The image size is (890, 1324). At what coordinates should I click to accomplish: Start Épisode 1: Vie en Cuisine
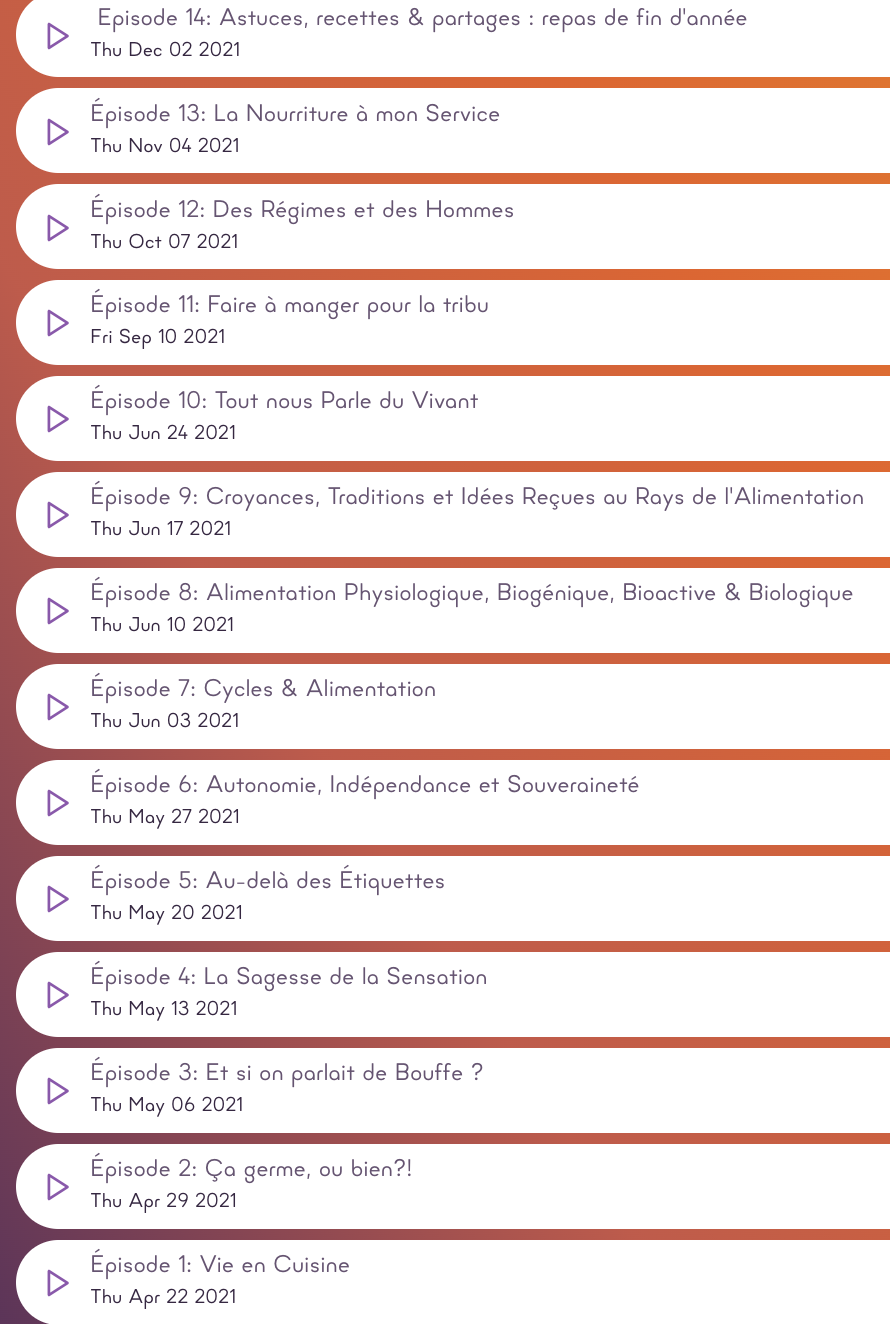pos(58,1283)
